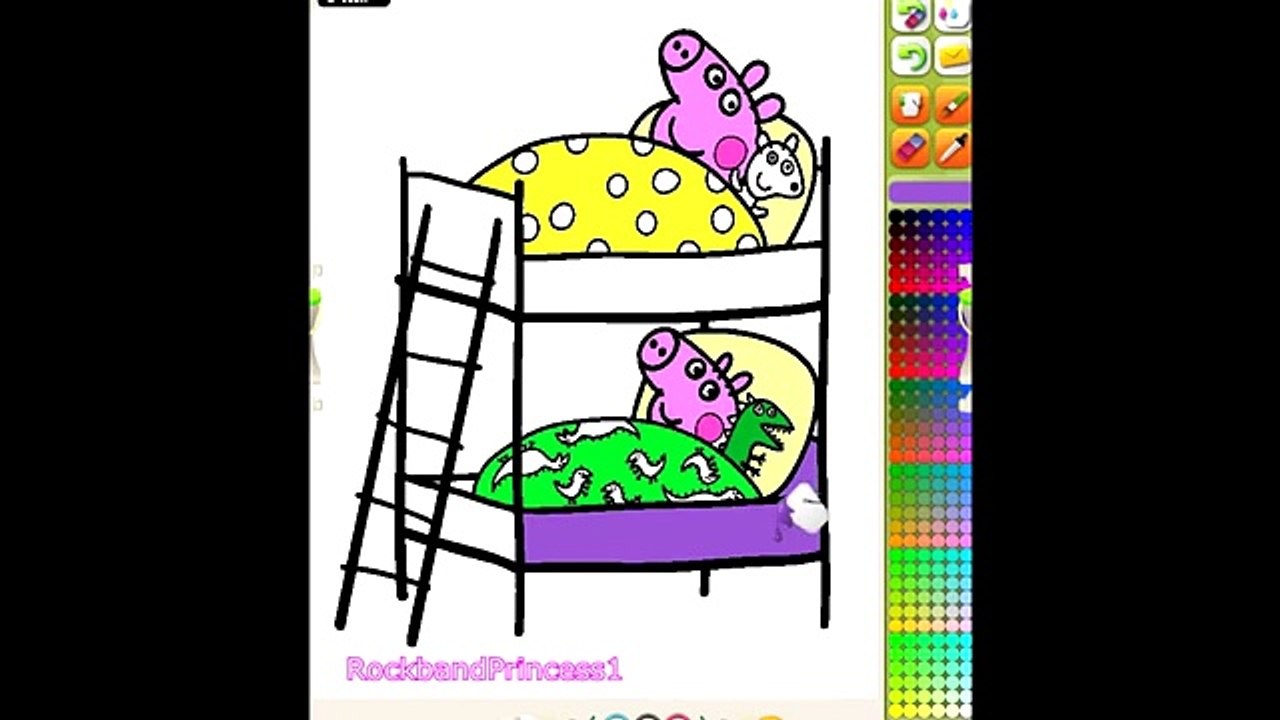The height and width of the screenshot is (720, 1280).
Task: Tap the current purple color bar
Action: (929, 192)
